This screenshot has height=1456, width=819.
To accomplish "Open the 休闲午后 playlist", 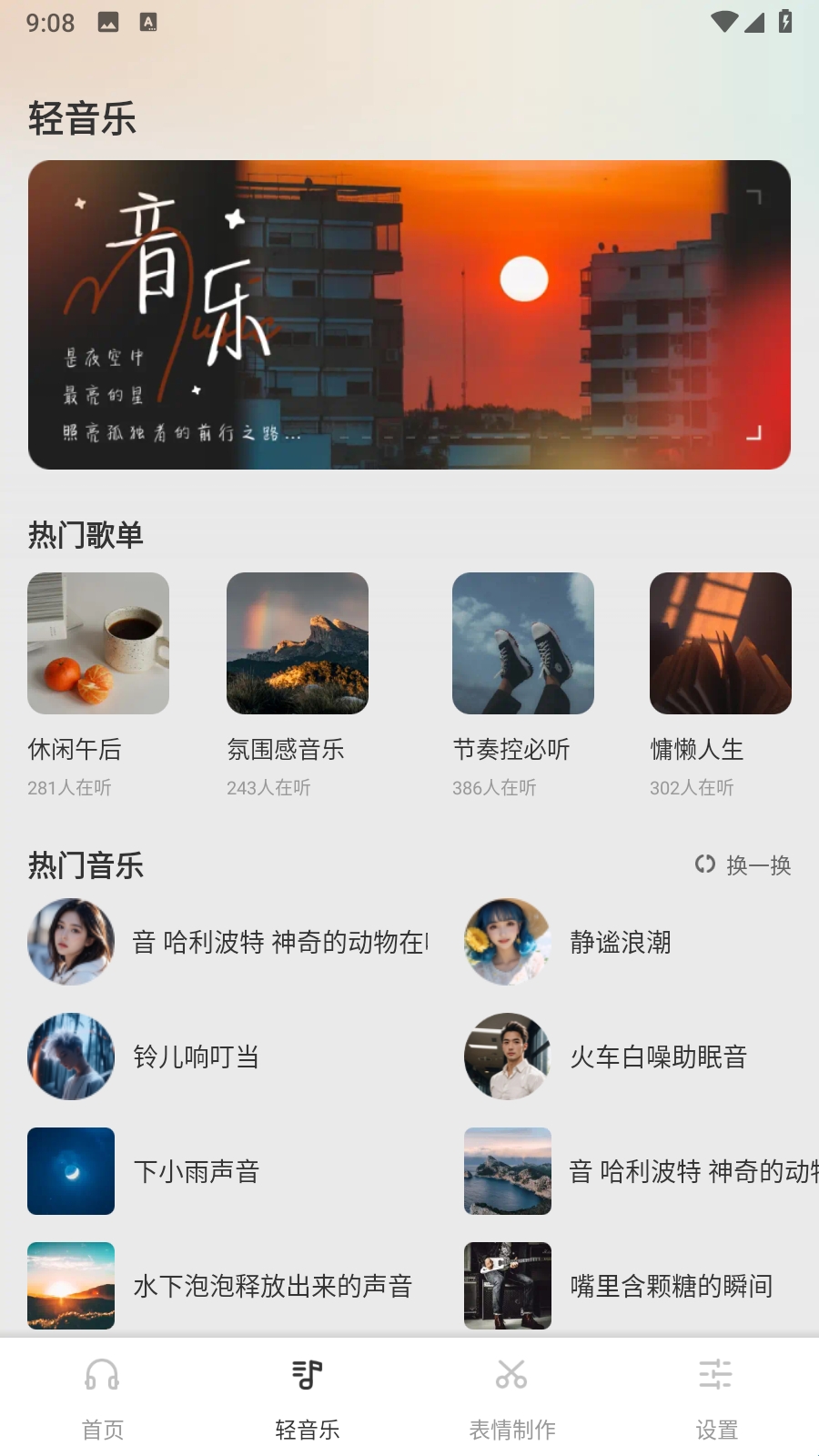I will click(98, 643).
